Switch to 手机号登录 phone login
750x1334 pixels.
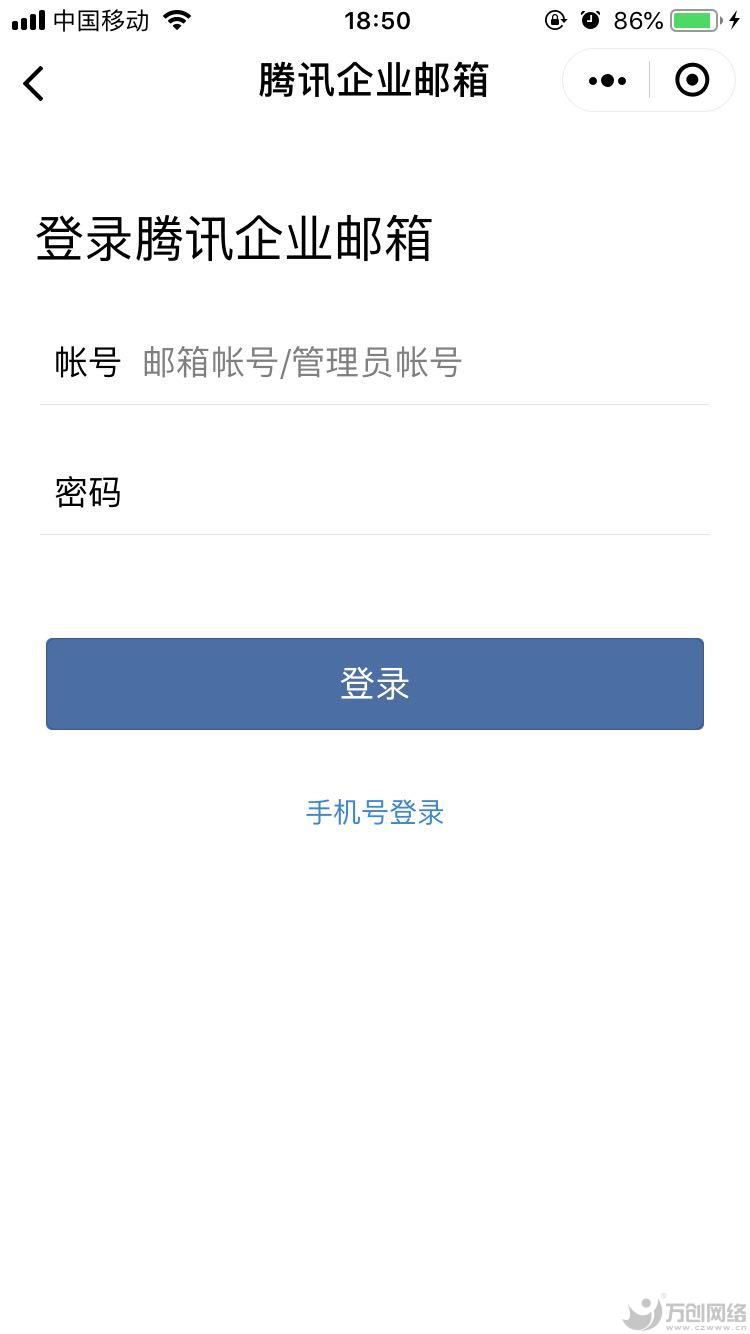pyautogui.click(x=375, y=813)
